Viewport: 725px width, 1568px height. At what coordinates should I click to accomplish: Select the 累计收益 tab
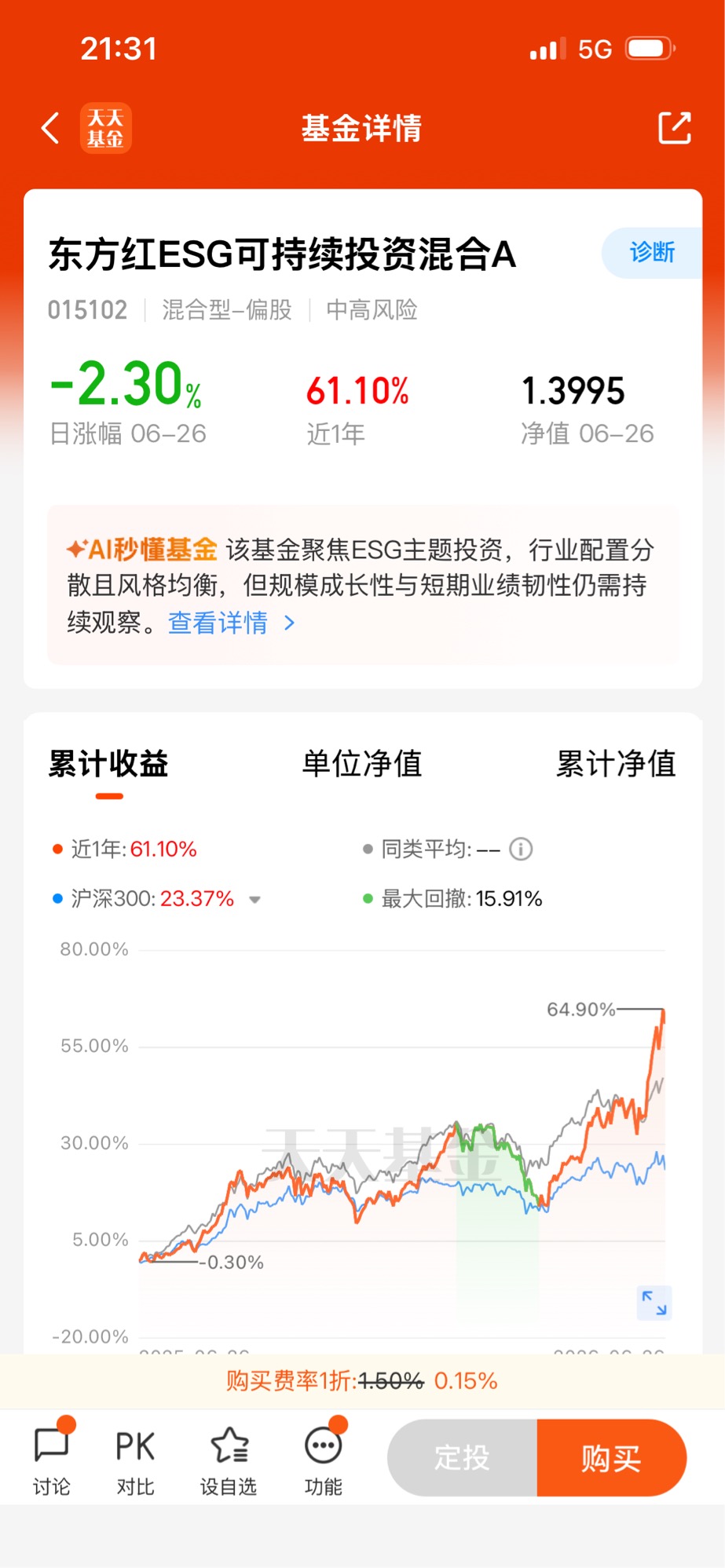pyautogui.click(x=108, y=763)
